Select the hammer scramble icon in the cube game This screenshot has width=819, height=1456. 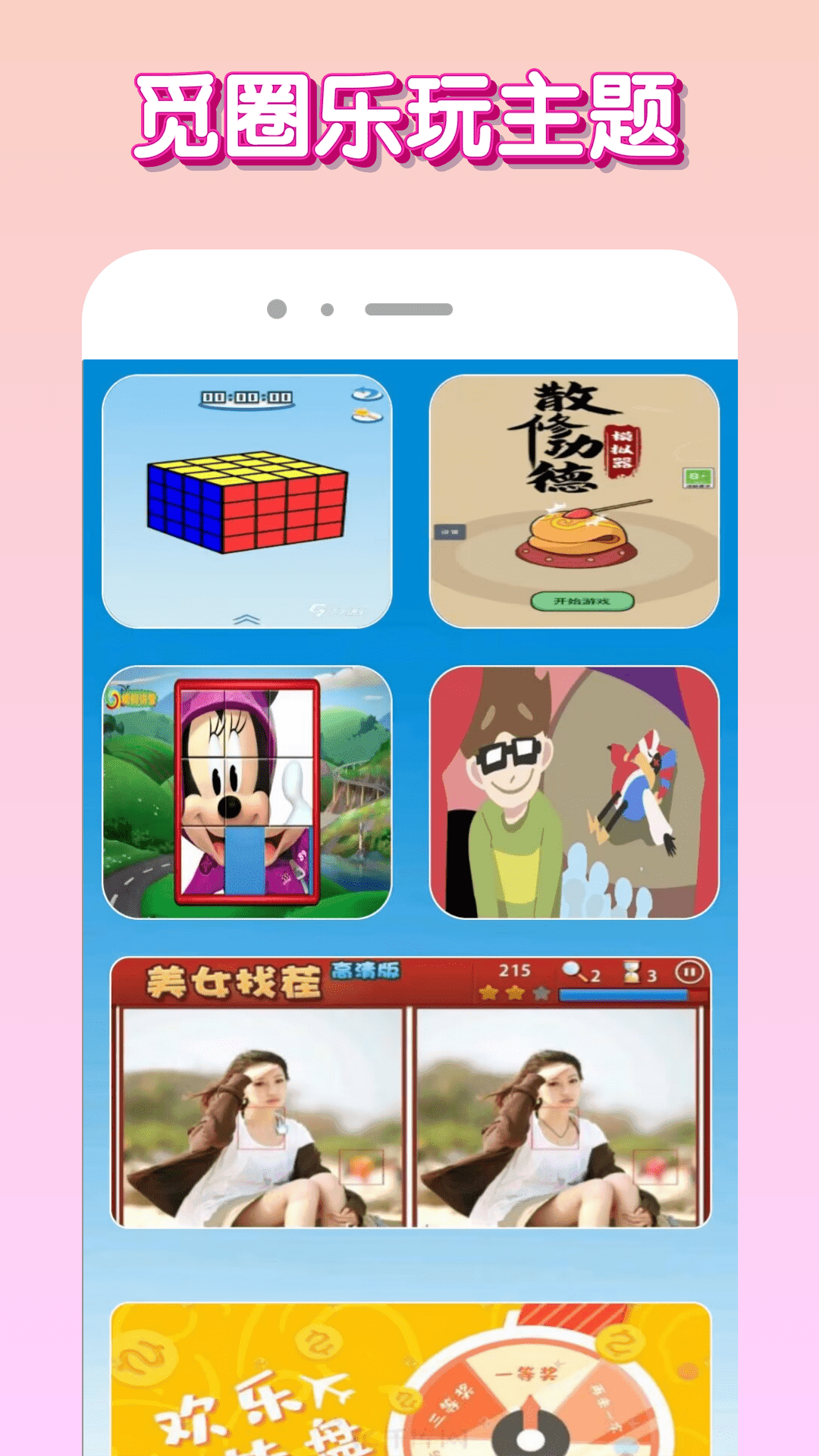pyautogui.click(x=367, y=416)
